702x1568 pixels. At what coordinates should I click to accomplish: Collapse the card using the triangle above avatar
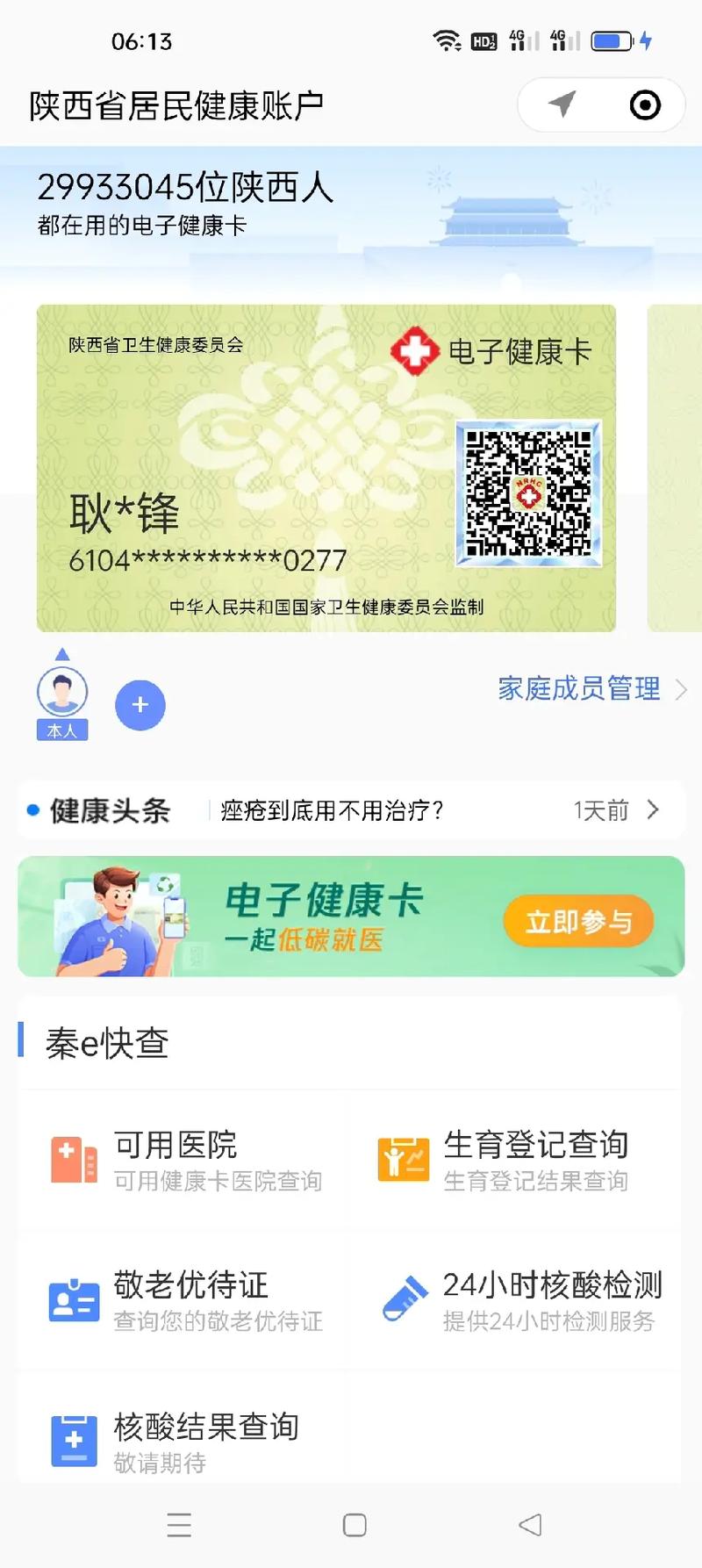click(x=61, y=654)
